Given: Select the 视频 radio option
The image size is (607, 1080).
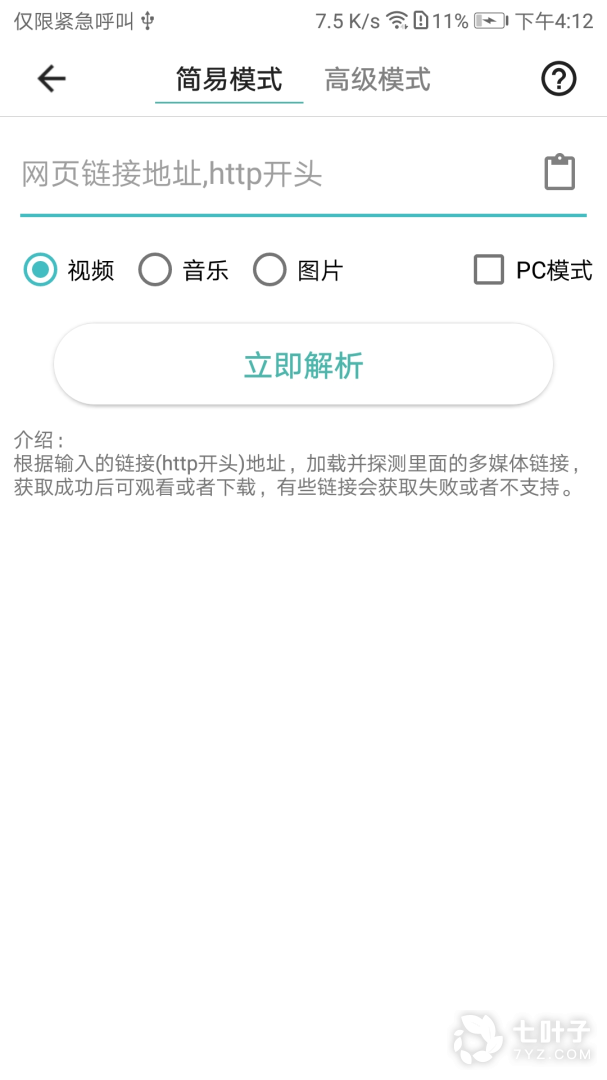Looking at the screenshot, I should point(41,269).
